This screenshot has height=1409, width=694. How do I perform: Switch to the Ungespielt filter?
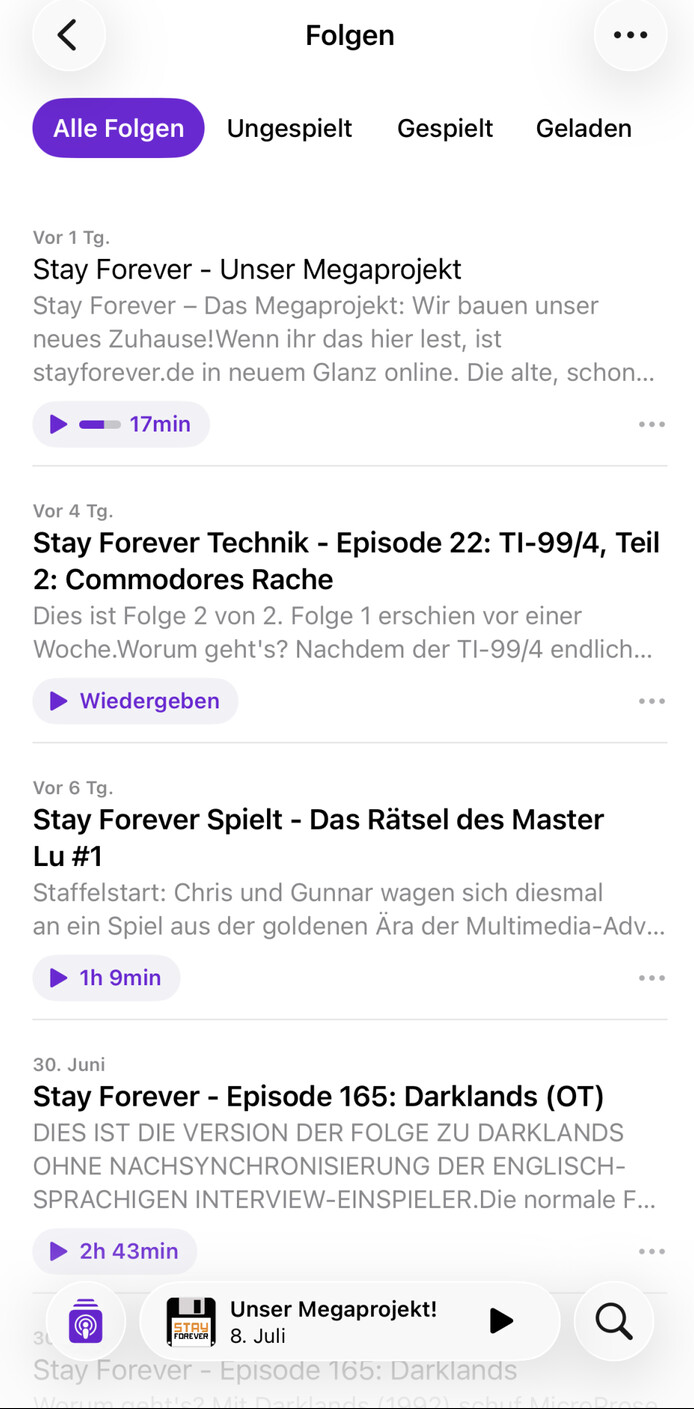[290, 128]
